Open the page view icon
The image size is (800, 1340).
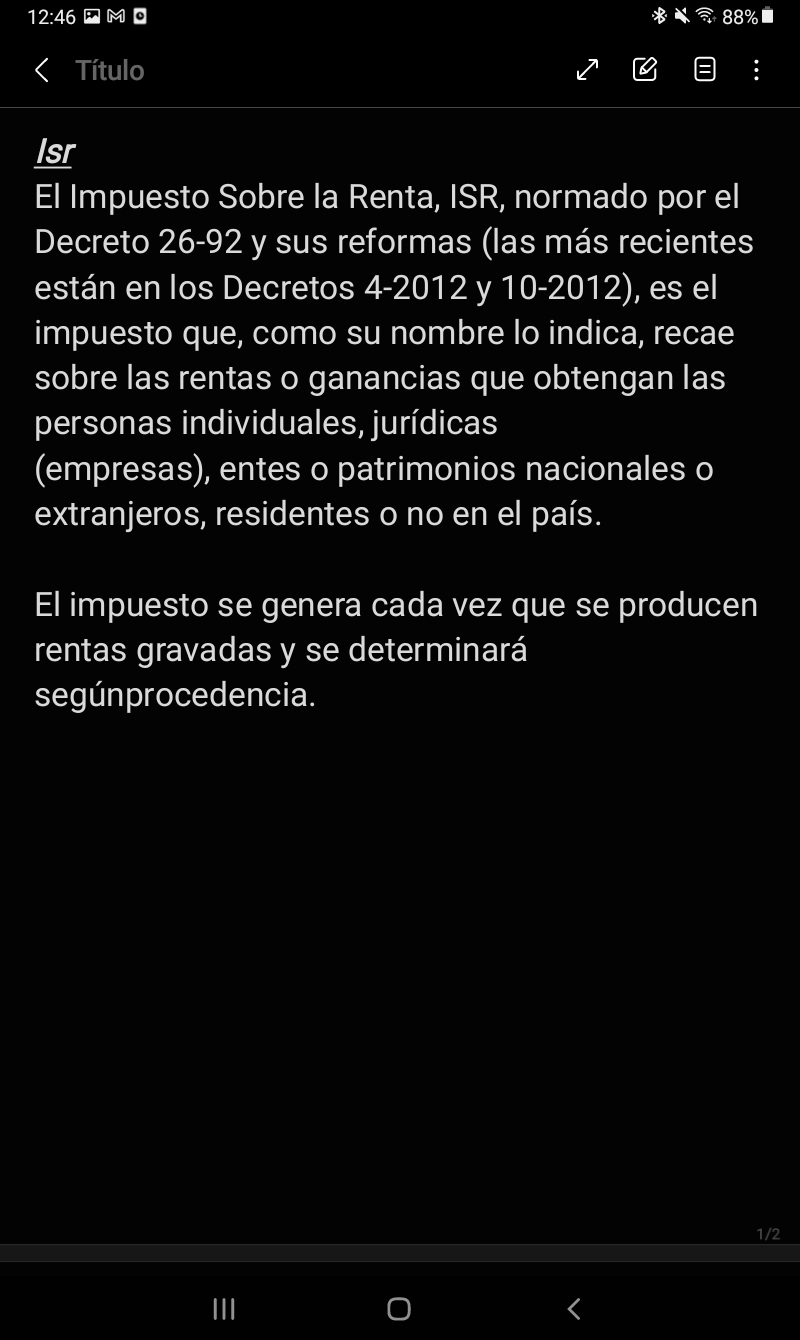[705, 69]
